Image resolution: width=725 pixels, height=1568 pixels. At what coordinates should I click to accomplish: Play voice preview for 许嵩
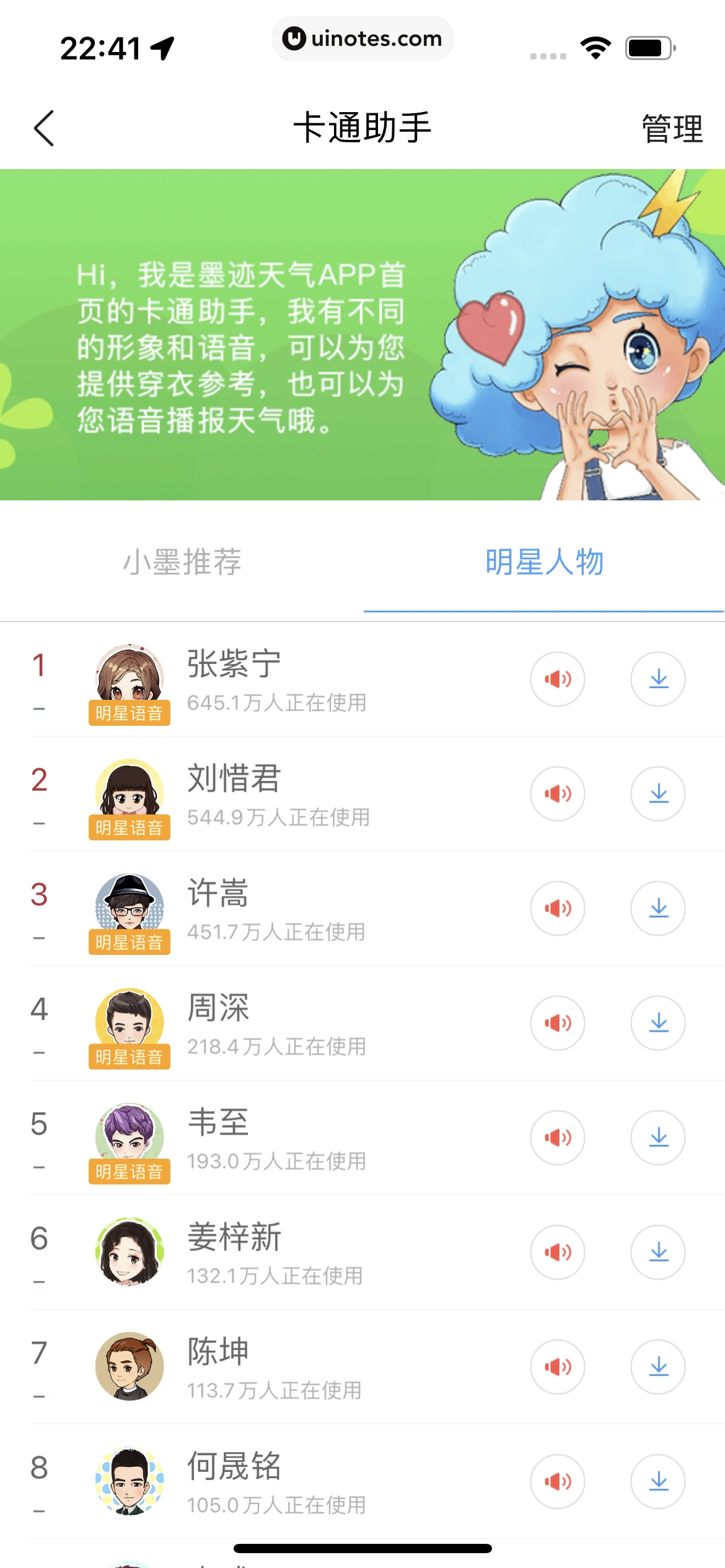coord(558,908)
